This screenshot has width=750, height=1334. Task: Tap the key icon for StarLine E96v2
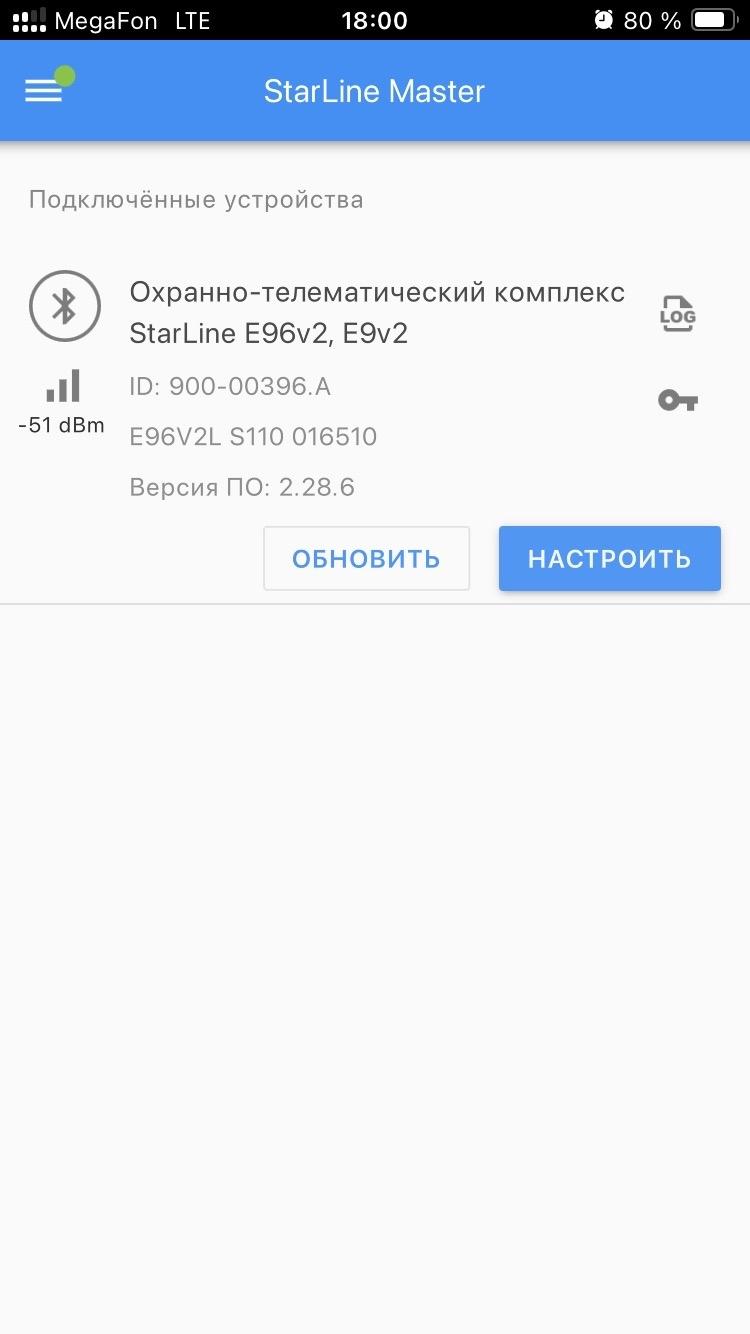point(677,401)
